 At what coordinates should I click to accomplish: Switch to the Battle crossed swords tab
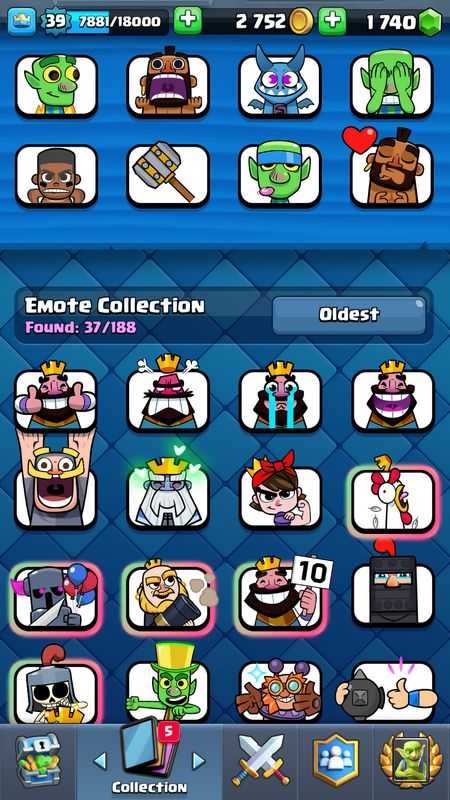(260, 760)
